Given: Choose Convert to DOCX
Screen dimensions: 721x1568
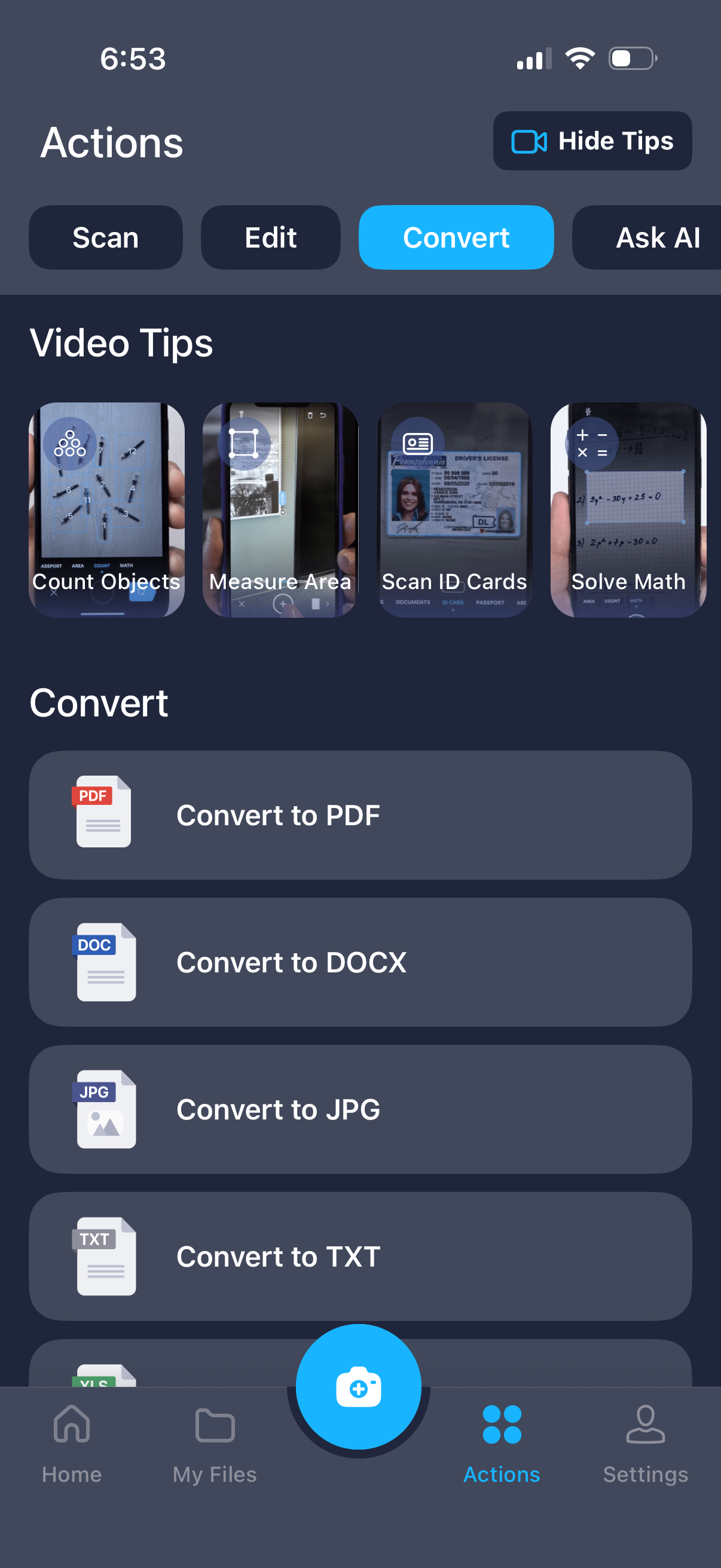Looking at the screenshot, I should 360,962.
